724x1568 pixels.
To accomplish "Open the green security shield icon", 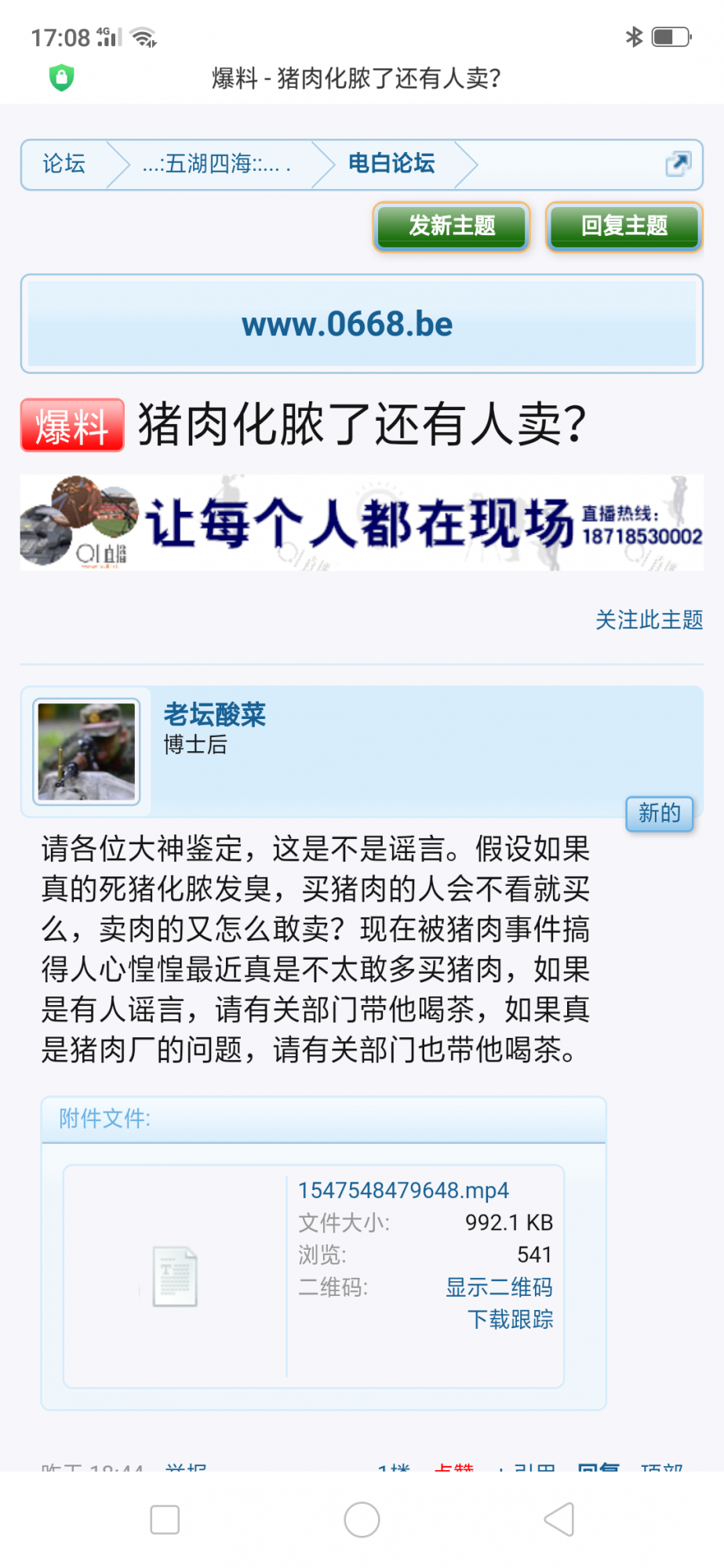I will click(61, 78).
